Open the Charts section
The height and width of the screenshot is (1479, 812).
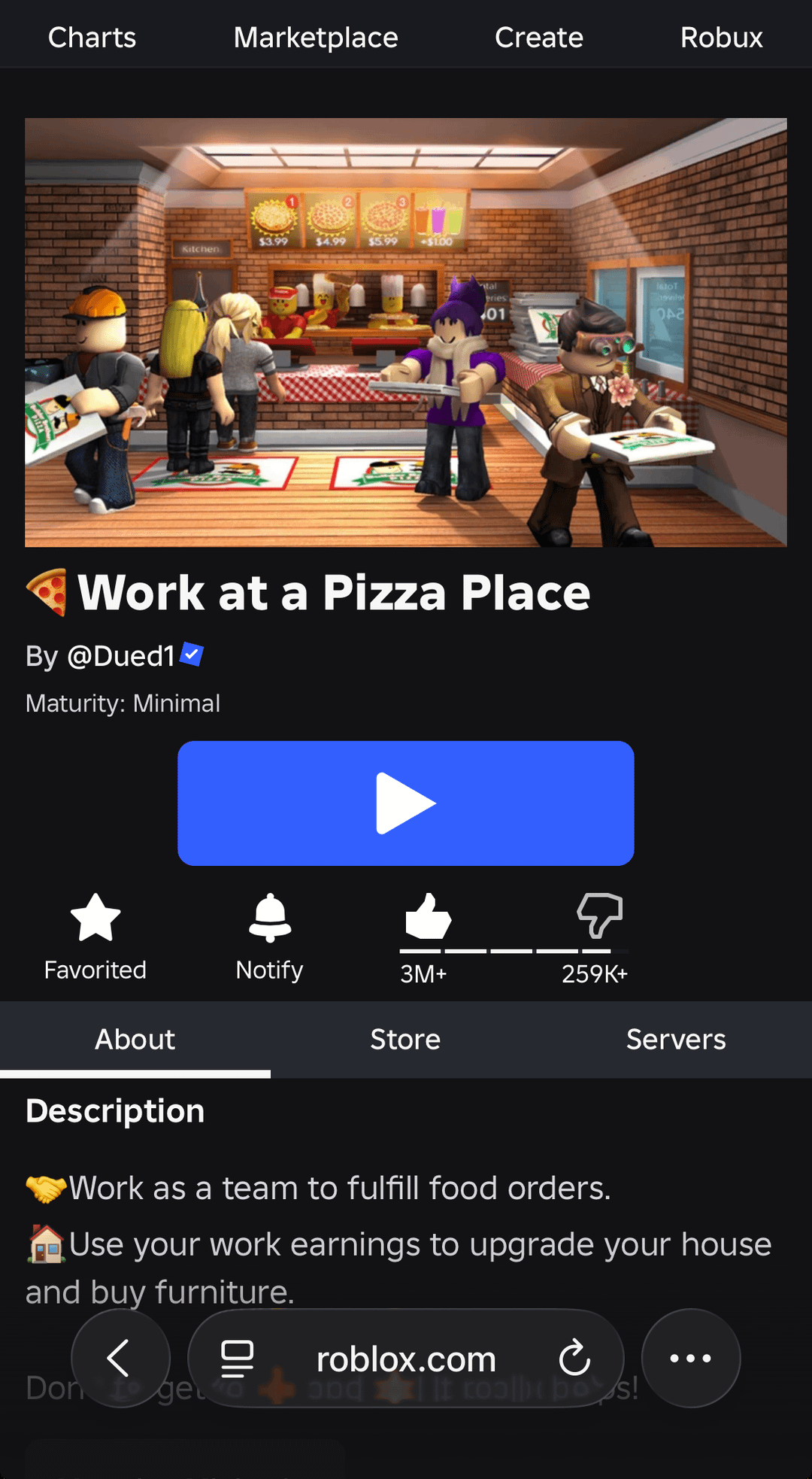[x=92, y=38]
